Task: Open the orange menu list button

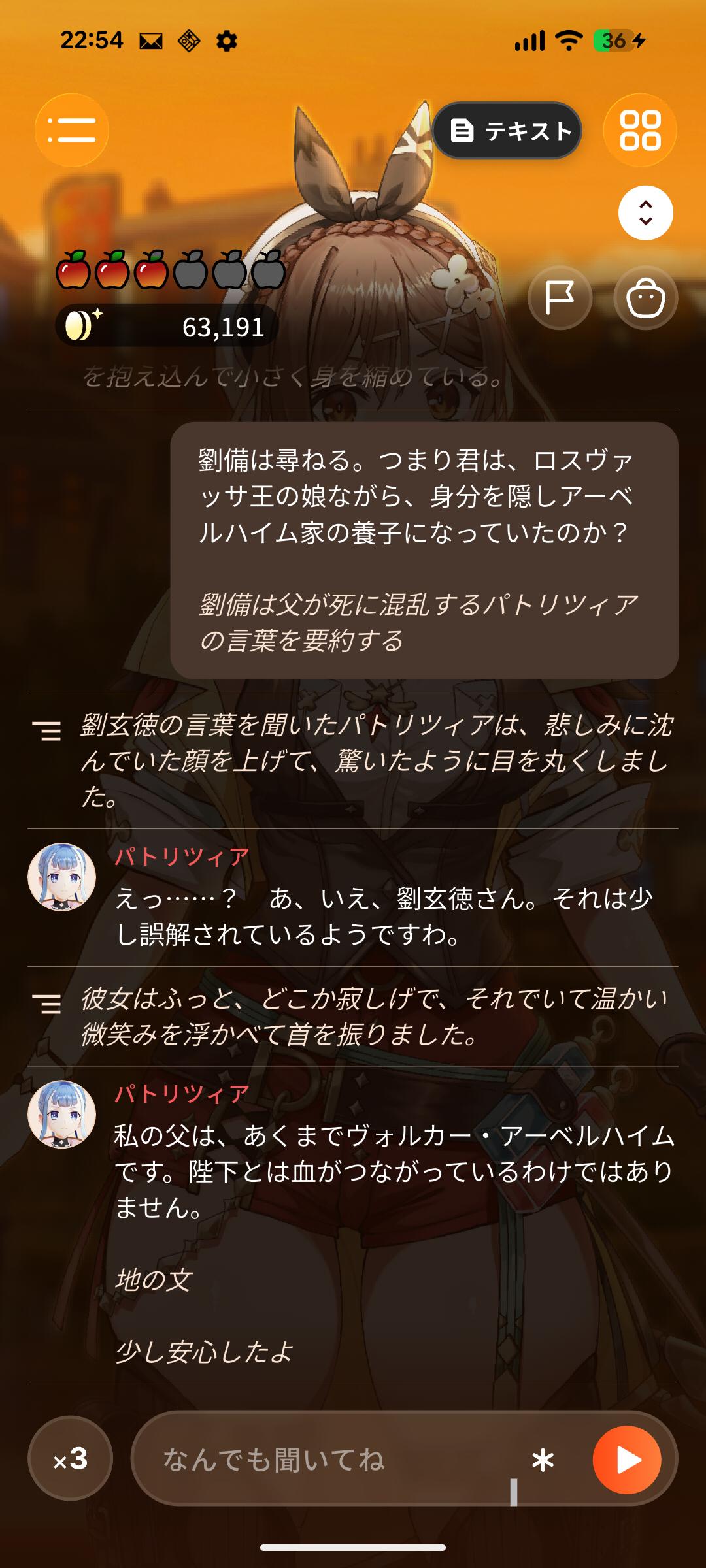Action: [x=72, y=130]
